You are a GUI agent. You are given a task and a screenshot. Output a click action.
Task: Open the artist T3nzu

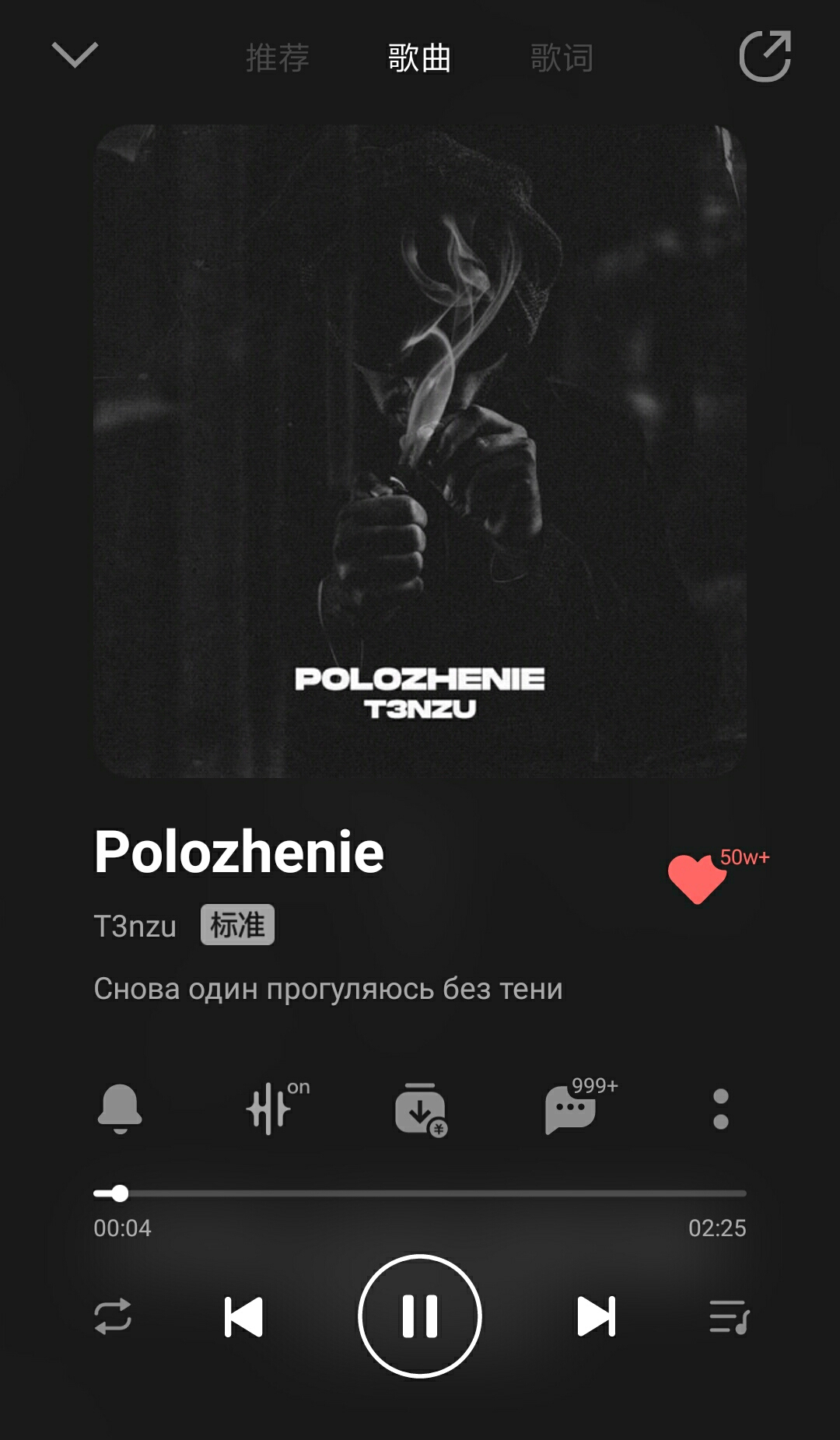pos(135,927)
